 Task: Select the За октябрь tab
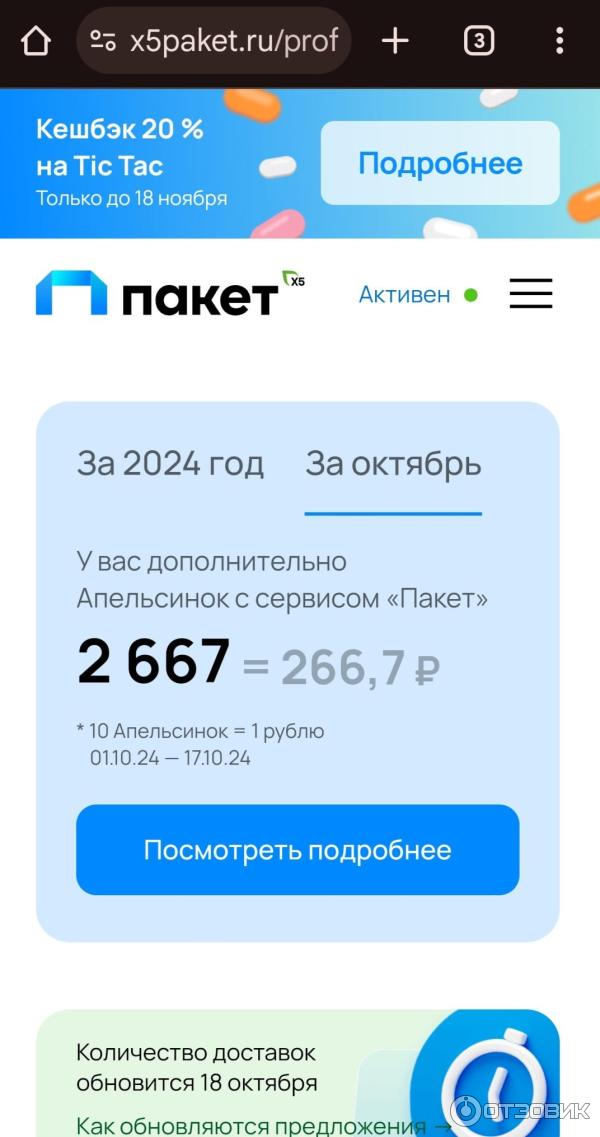point(393,464)
